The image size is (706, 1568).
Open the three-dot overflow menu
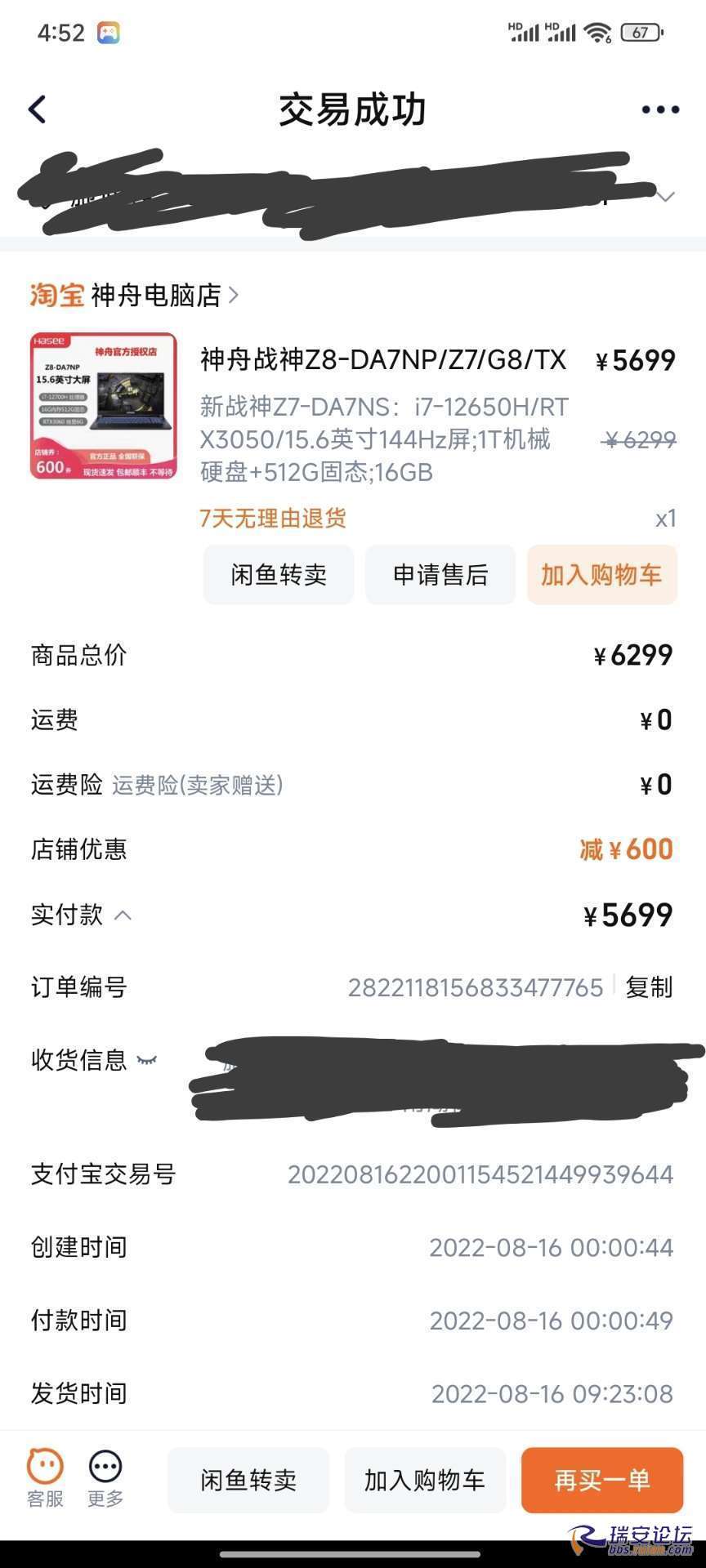pyautogui.click(x=660, y=109)
